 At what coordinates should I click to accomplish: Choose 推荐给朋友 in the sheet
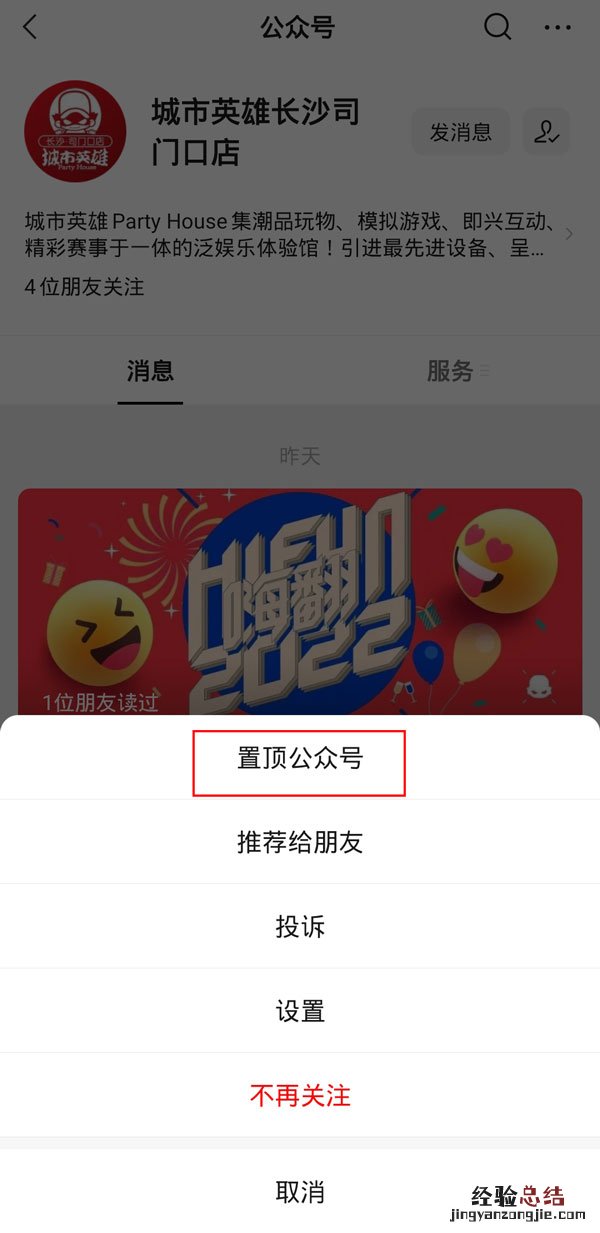click(x=299, y=842)
